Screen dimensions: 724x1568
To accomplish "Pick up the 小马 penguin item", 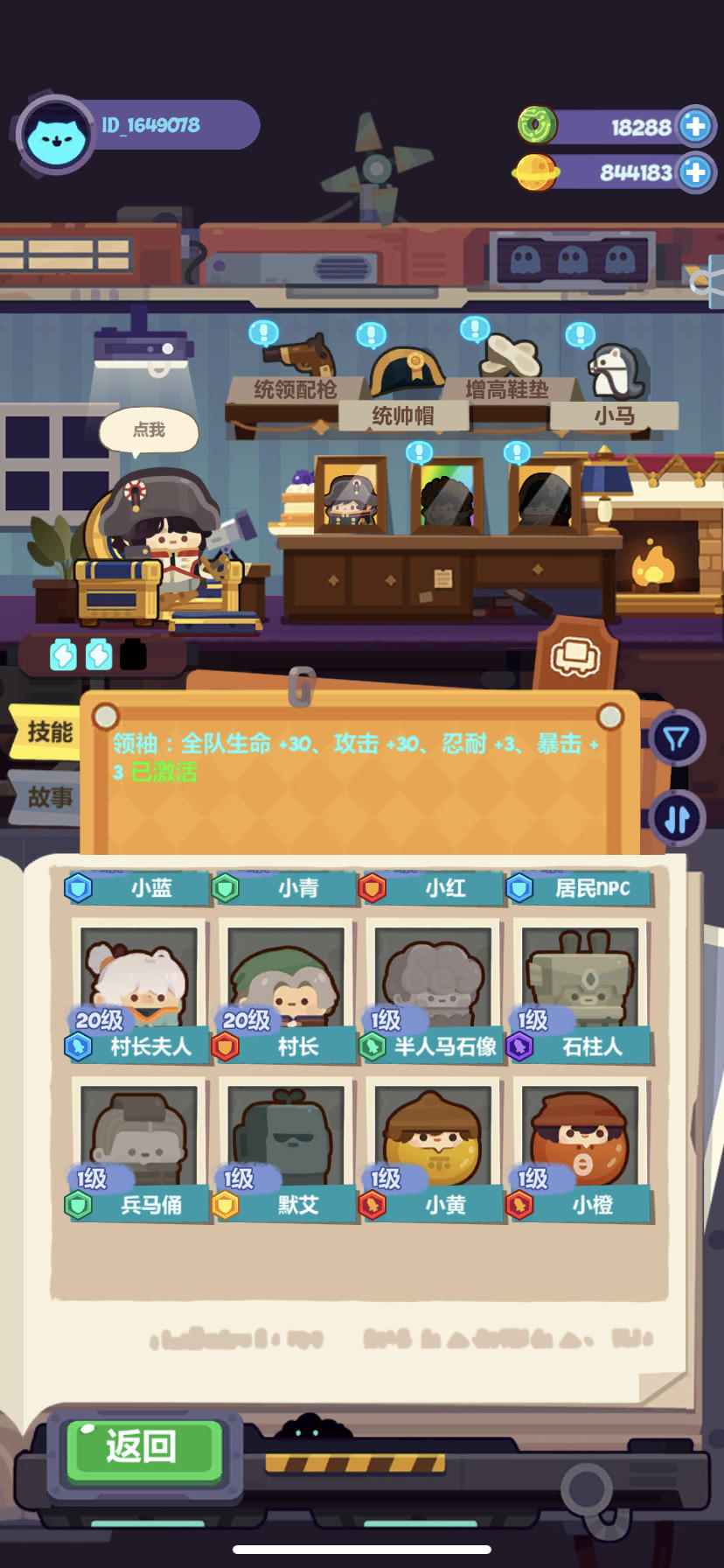I will (615, 372).
